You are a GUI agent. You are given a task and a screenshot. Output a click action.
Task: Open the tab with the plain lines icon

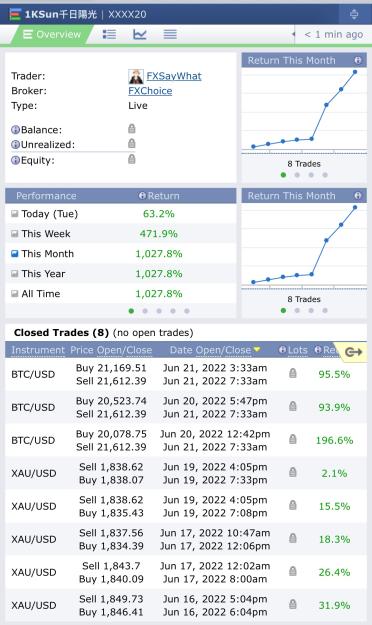coord(170,35)
